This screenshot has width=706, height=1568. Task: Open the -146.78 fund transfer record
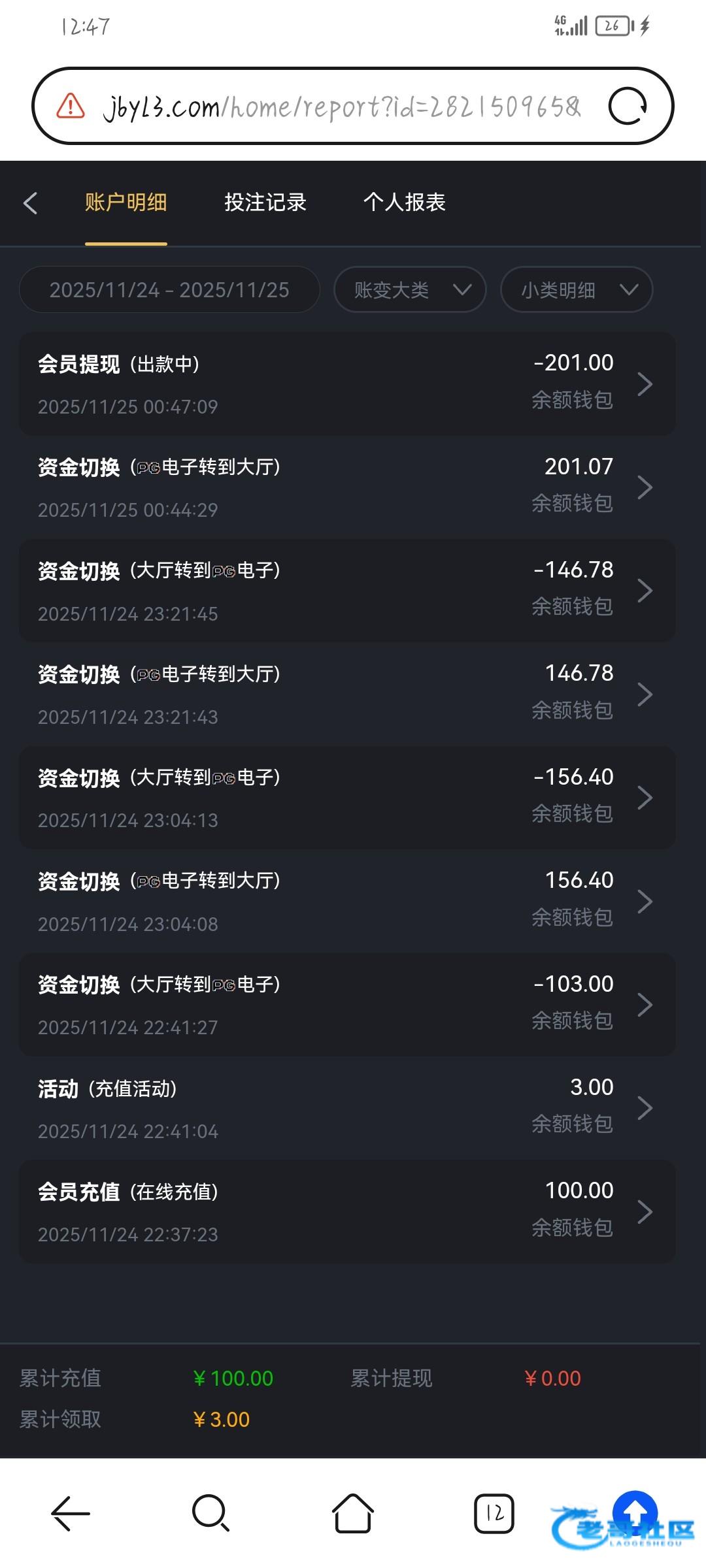pos(346,591)
